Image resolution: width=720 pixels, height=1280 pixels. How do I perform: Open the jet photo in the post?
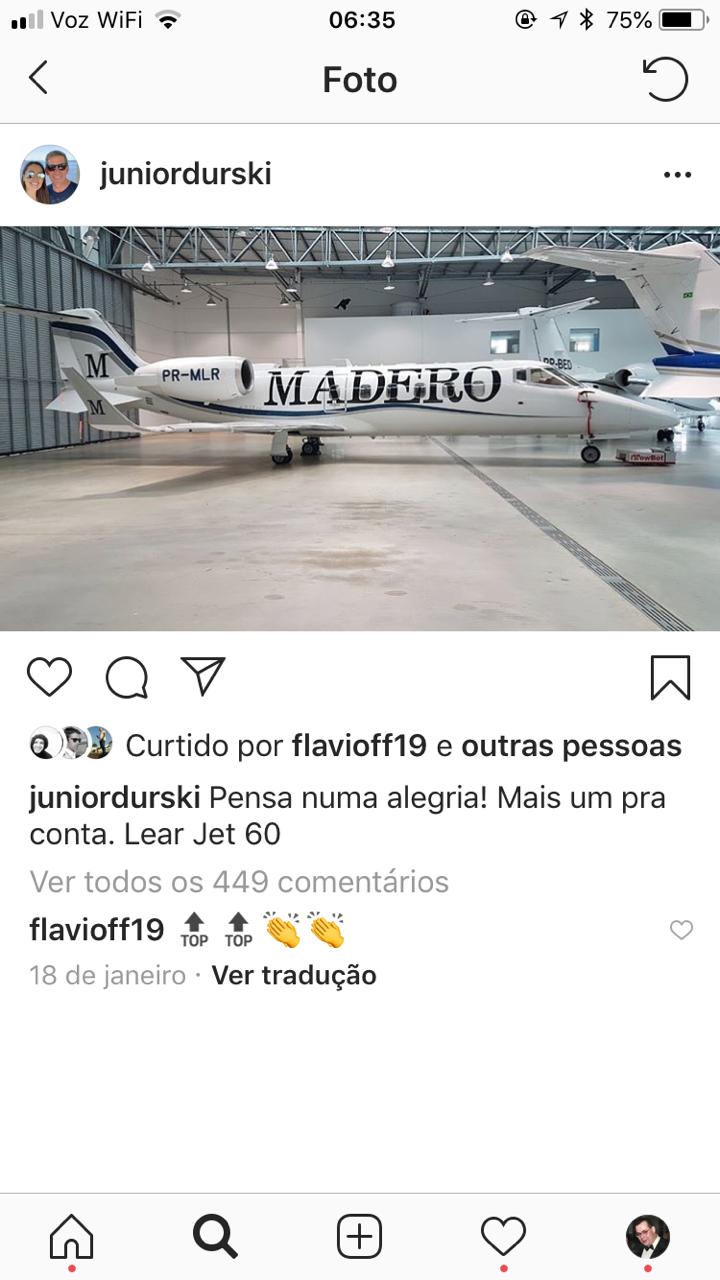click(360, 428)
